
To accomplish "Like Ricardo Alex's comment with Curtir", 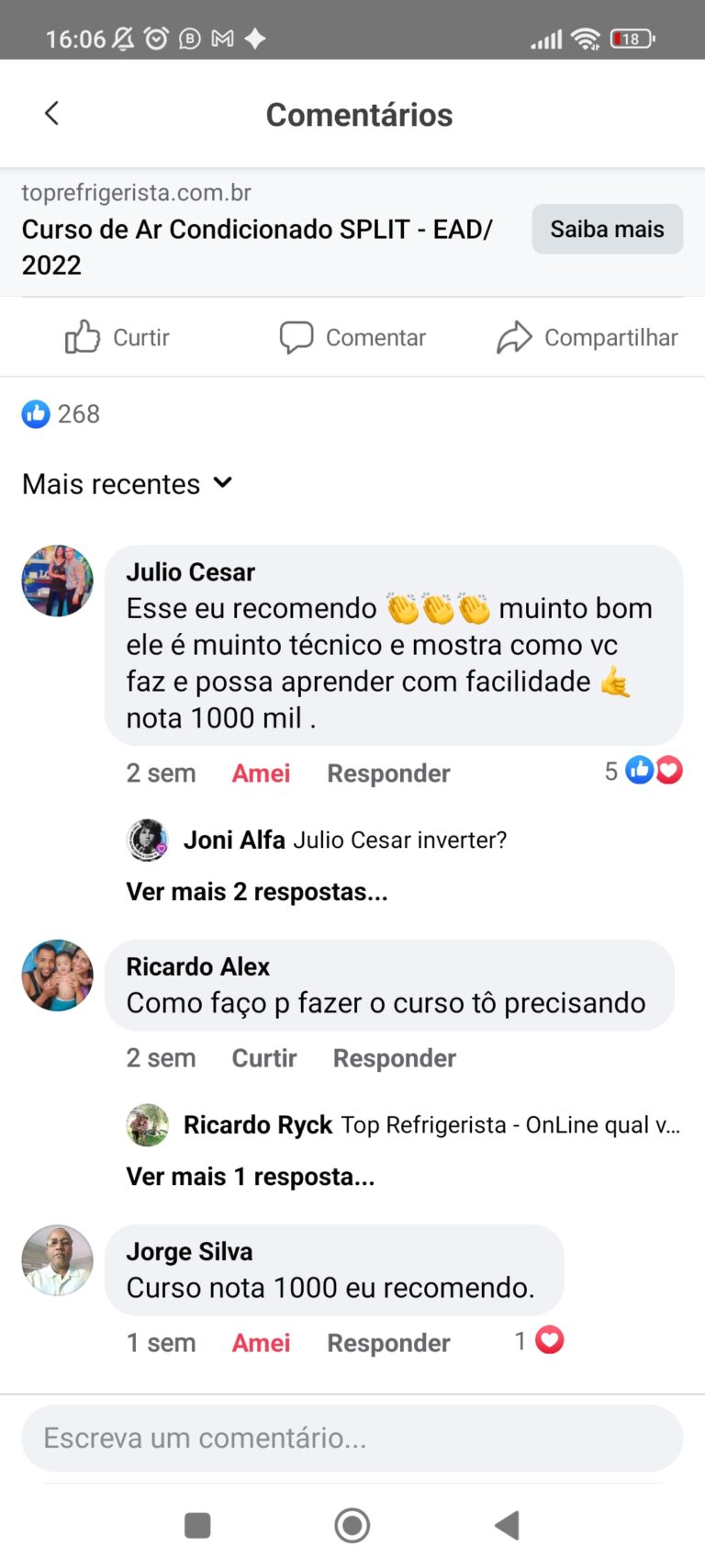I will 264,1058.
